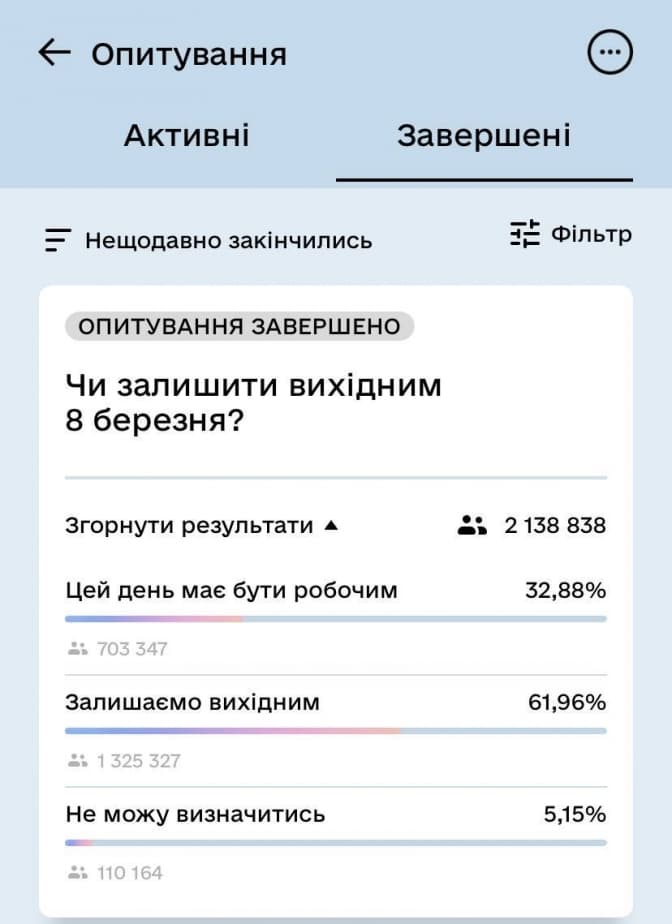Open the Фільтр options
This screenshot has width=672, height=924.
pos(571,234)
